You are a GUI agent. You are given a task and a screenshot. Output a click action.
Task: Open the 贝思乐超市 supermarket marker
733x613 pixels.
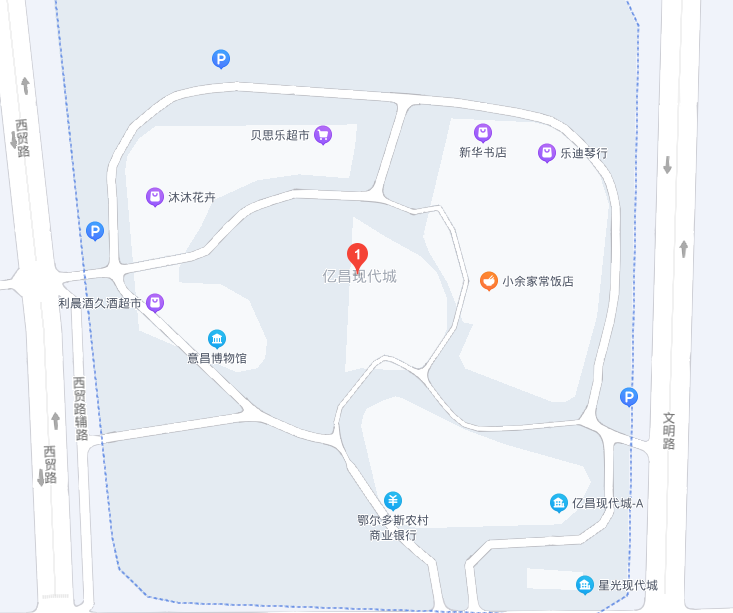tap(323, 134)
